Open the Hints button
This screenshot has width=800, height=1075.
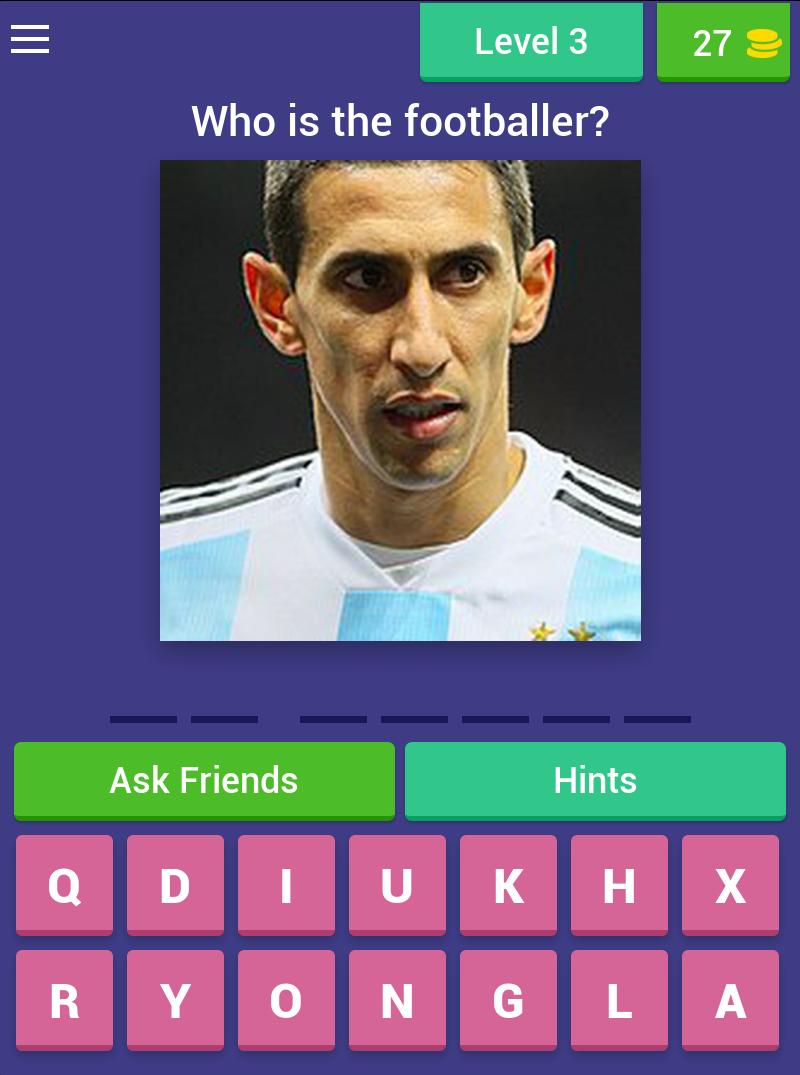(x=595, y=780)
